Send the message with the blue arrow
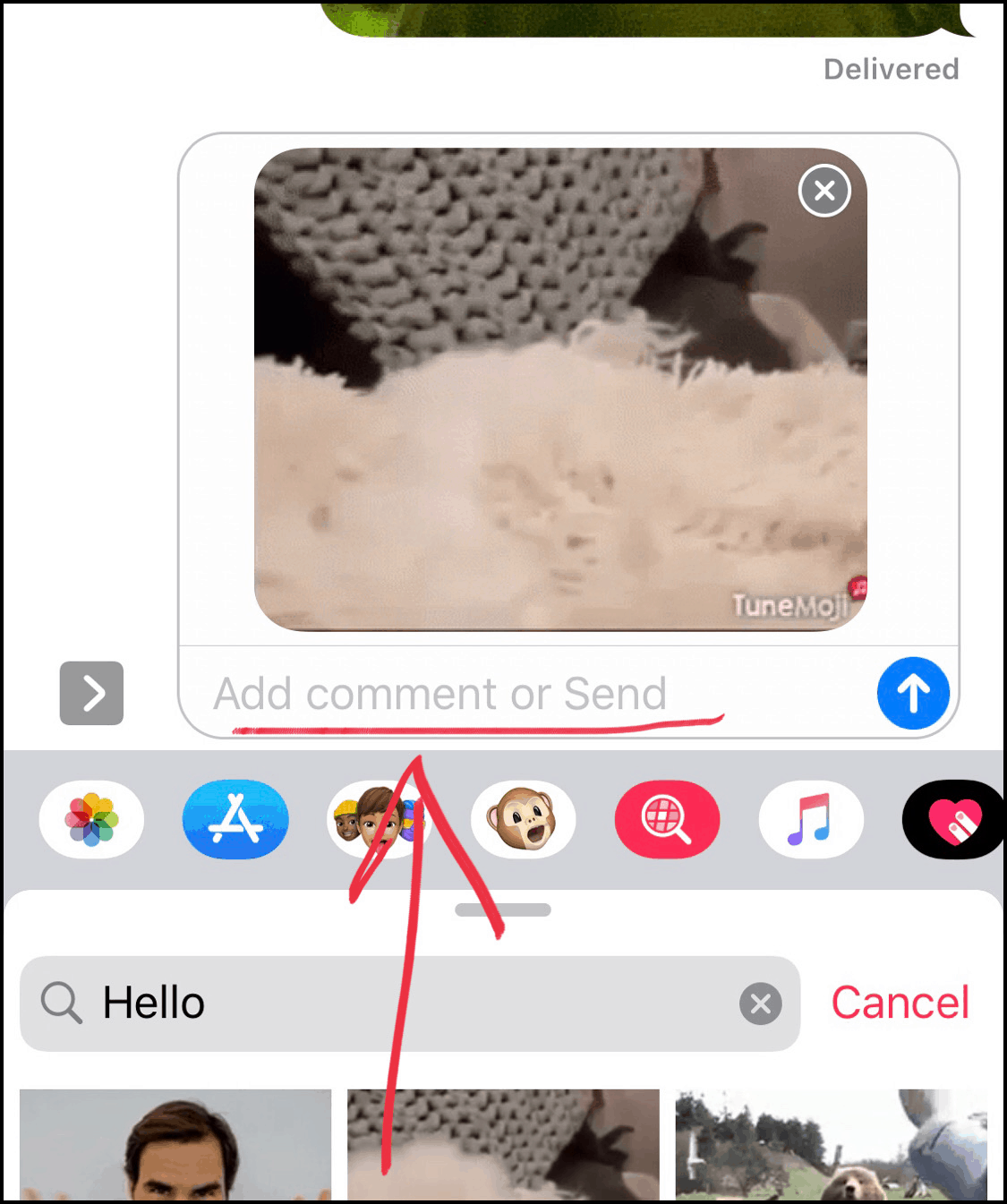 pyautogui.click(x=913, y=693)
